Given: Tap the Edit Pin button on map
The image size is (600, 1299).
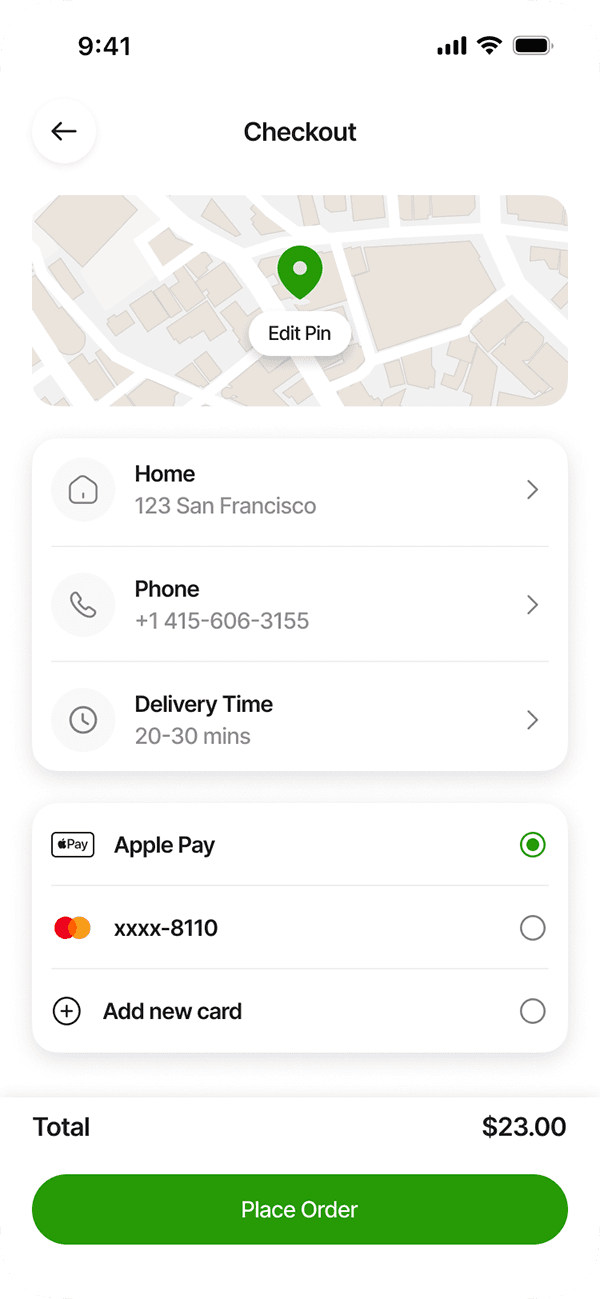Looking at the screenshot, I should coord(299,334).
